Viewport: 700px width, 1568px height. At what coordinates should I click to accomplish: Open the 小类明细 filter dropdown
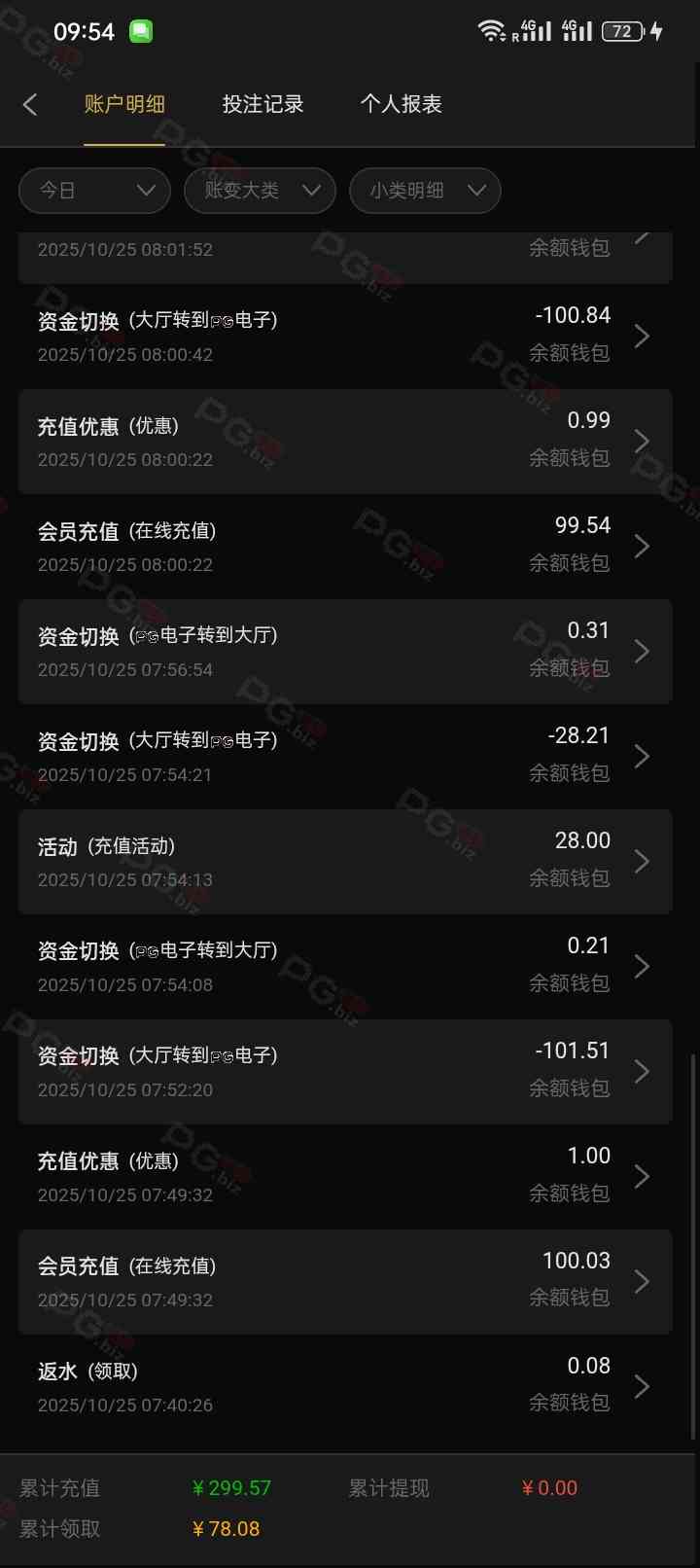(425, 191)
